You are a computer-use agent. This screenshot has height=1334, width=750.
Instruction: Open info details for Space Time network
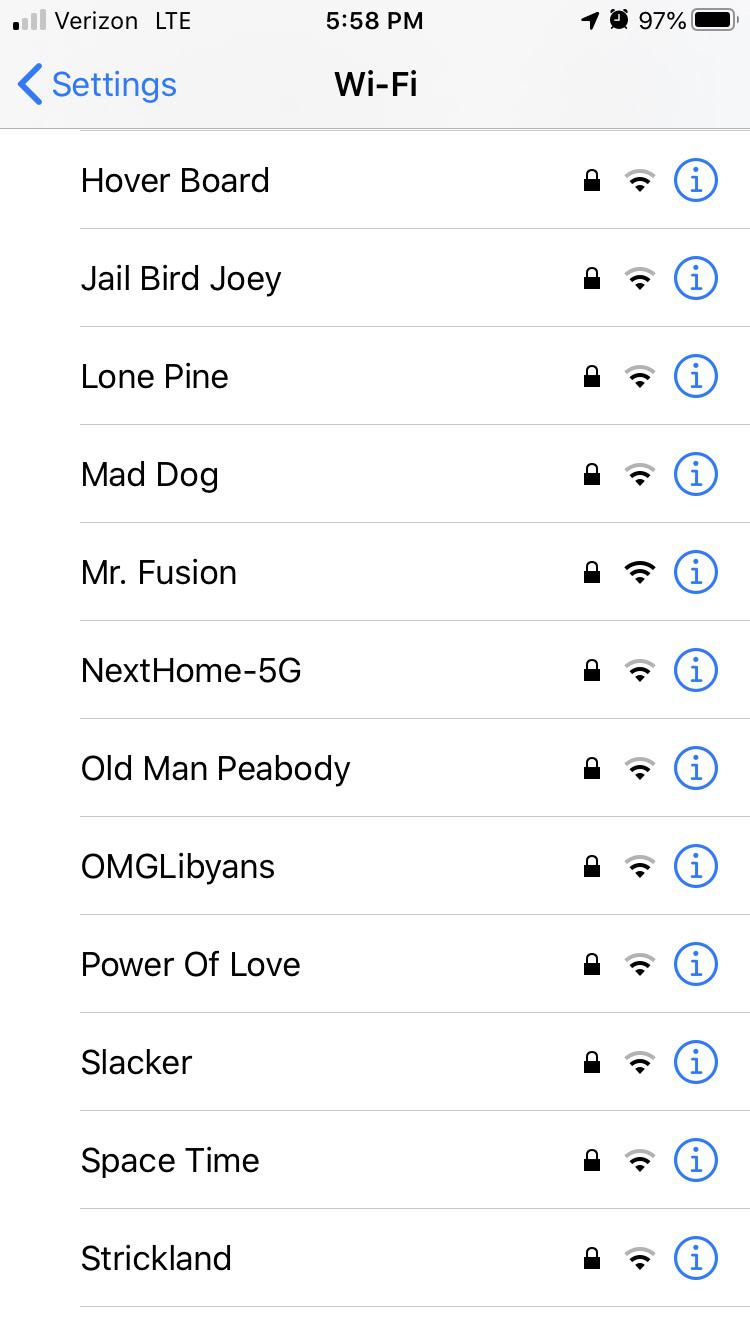695,1160
